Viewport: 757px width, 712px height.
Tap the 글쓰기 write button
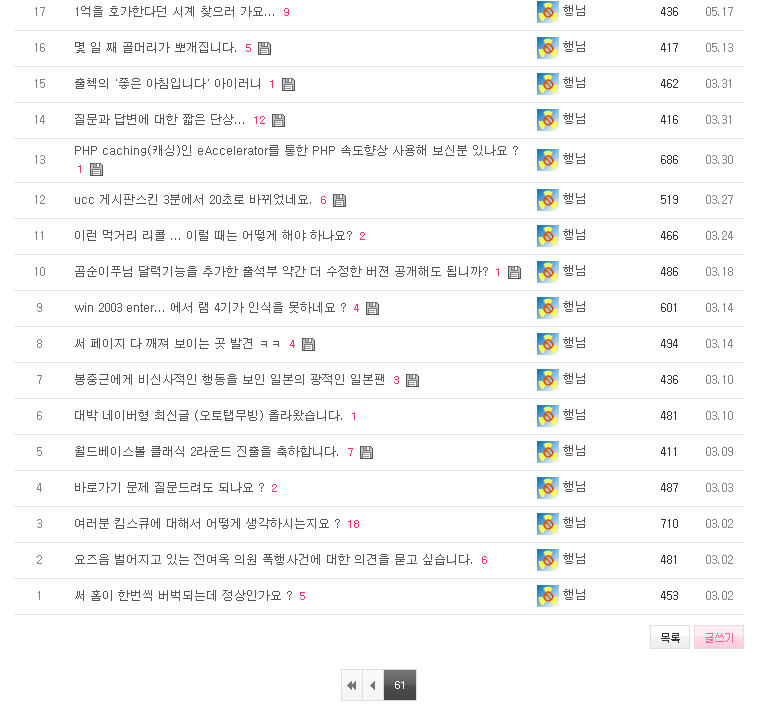tap(718, 638)
